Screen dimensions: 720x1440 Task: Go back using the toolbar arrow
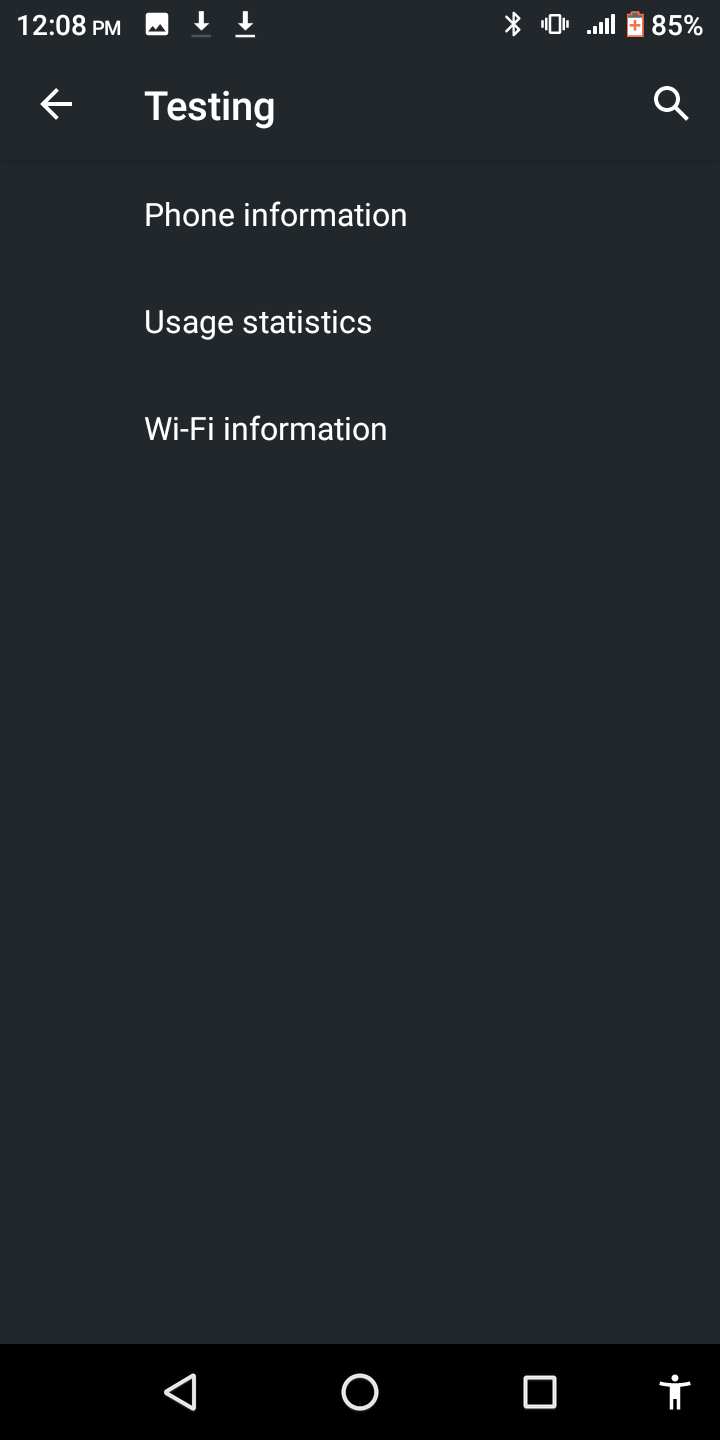coord(56,104)
